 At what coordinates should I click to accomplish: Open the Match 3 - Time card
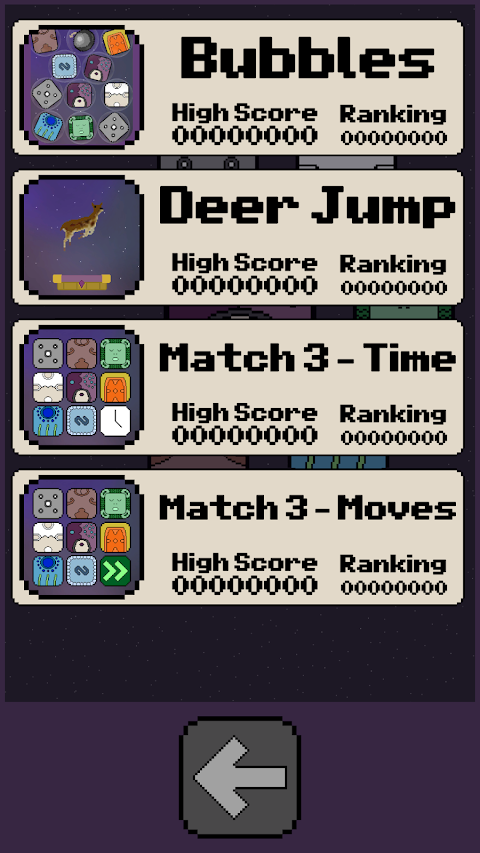(x=238, y=387)
